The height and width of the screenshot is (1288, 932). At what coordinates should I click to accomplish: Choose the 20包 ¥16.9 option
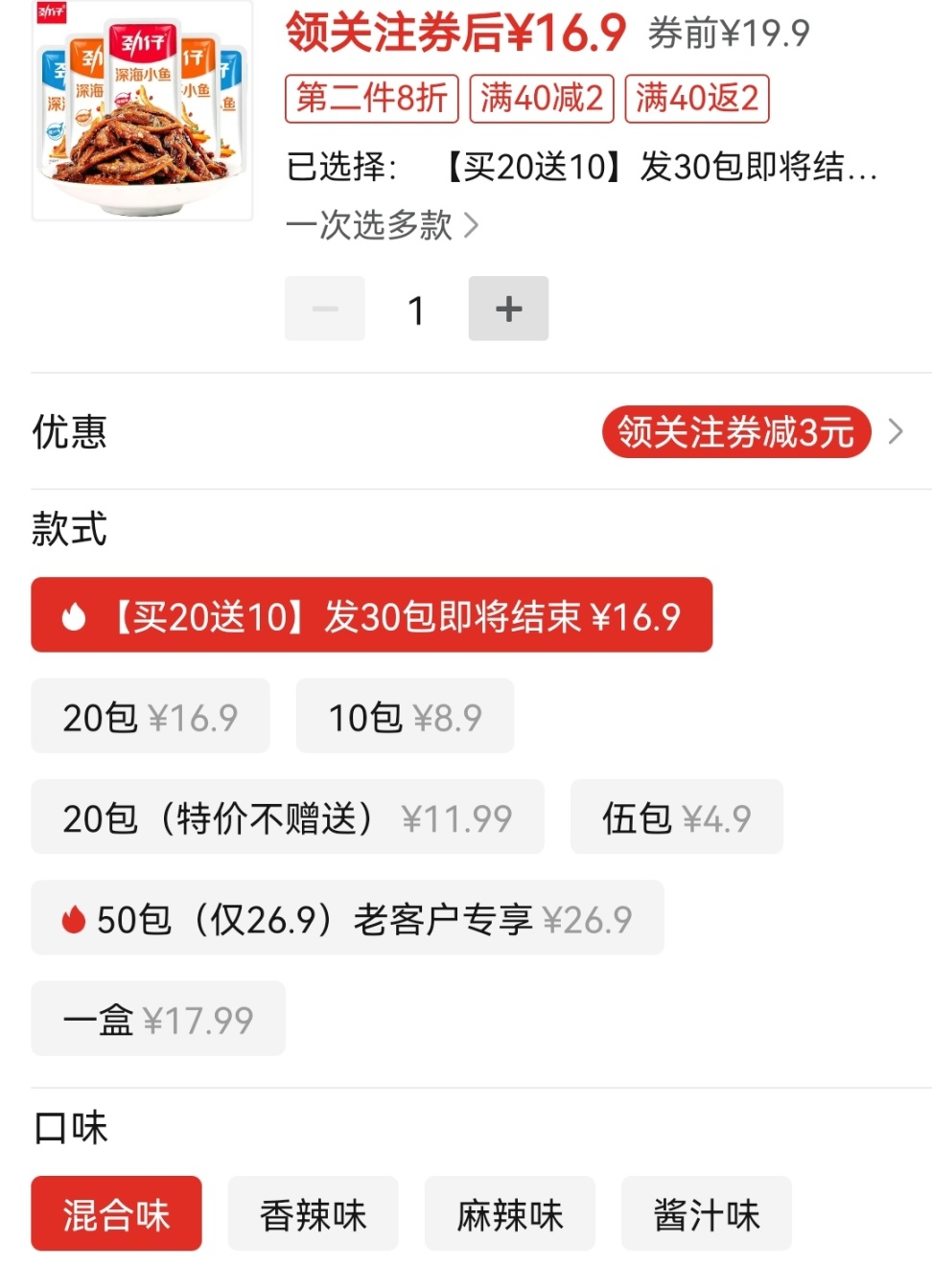[151, 717]
